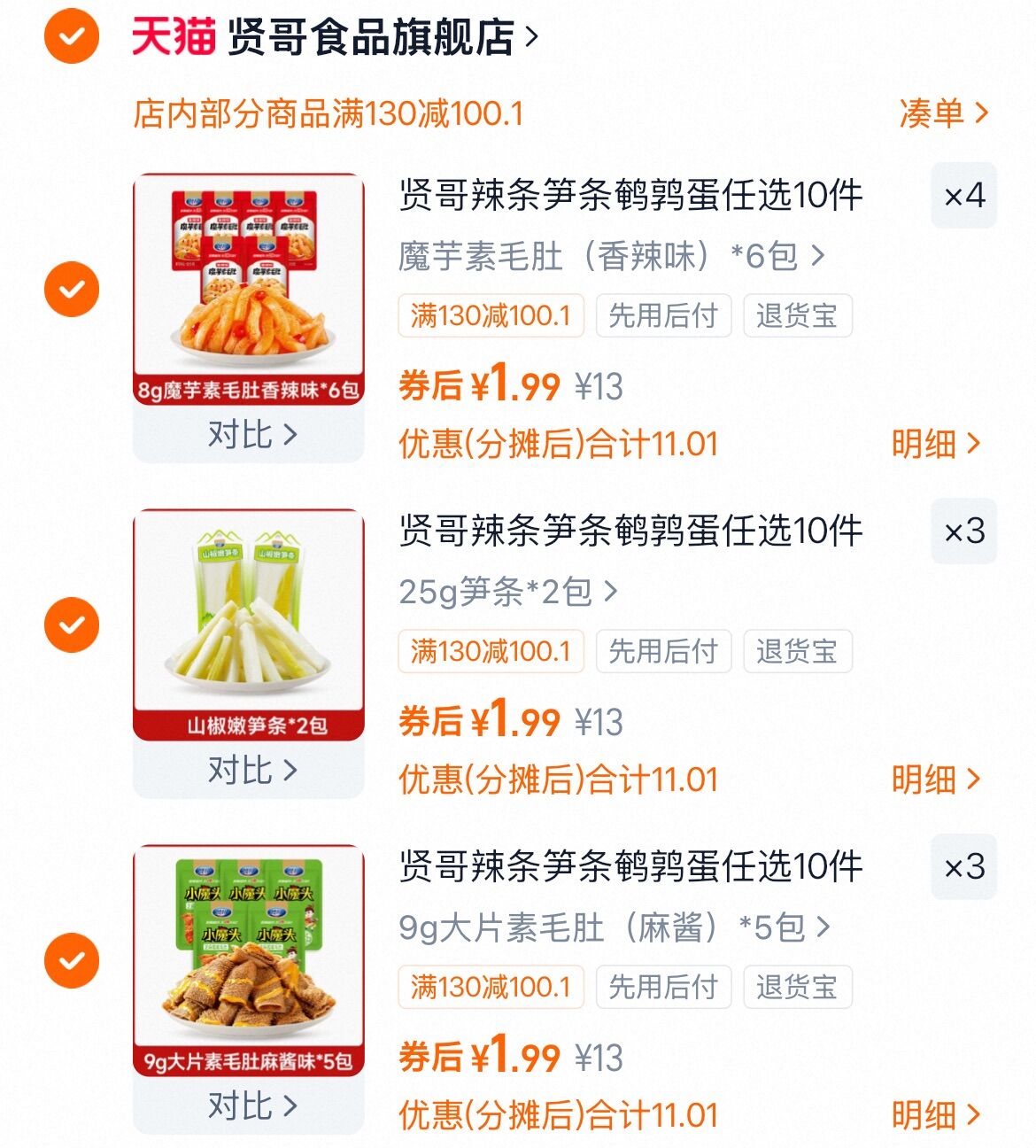
Task: Adjust the ×4 quantity of 魔芋素毛肚
Action: (x=963, y=196)
